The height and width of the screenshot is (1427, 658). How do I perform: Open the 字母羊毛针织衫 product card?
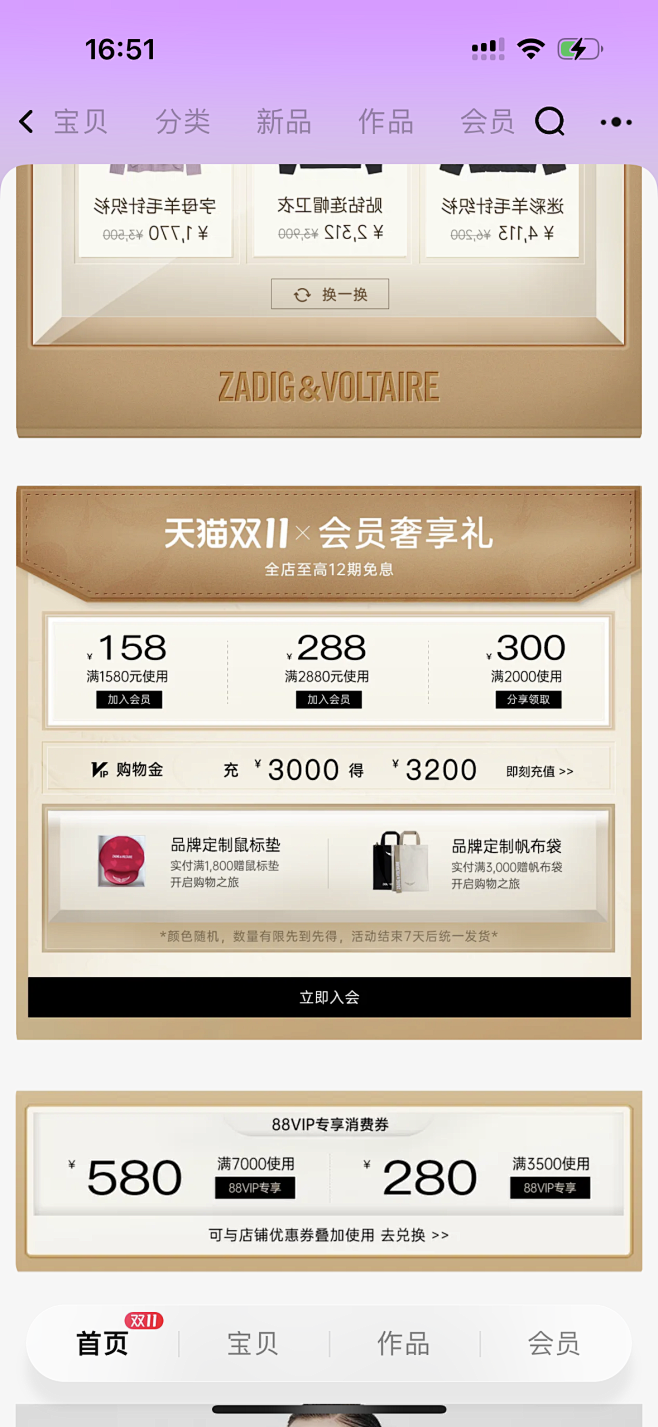pyautogui.click(x=155, y=211)
